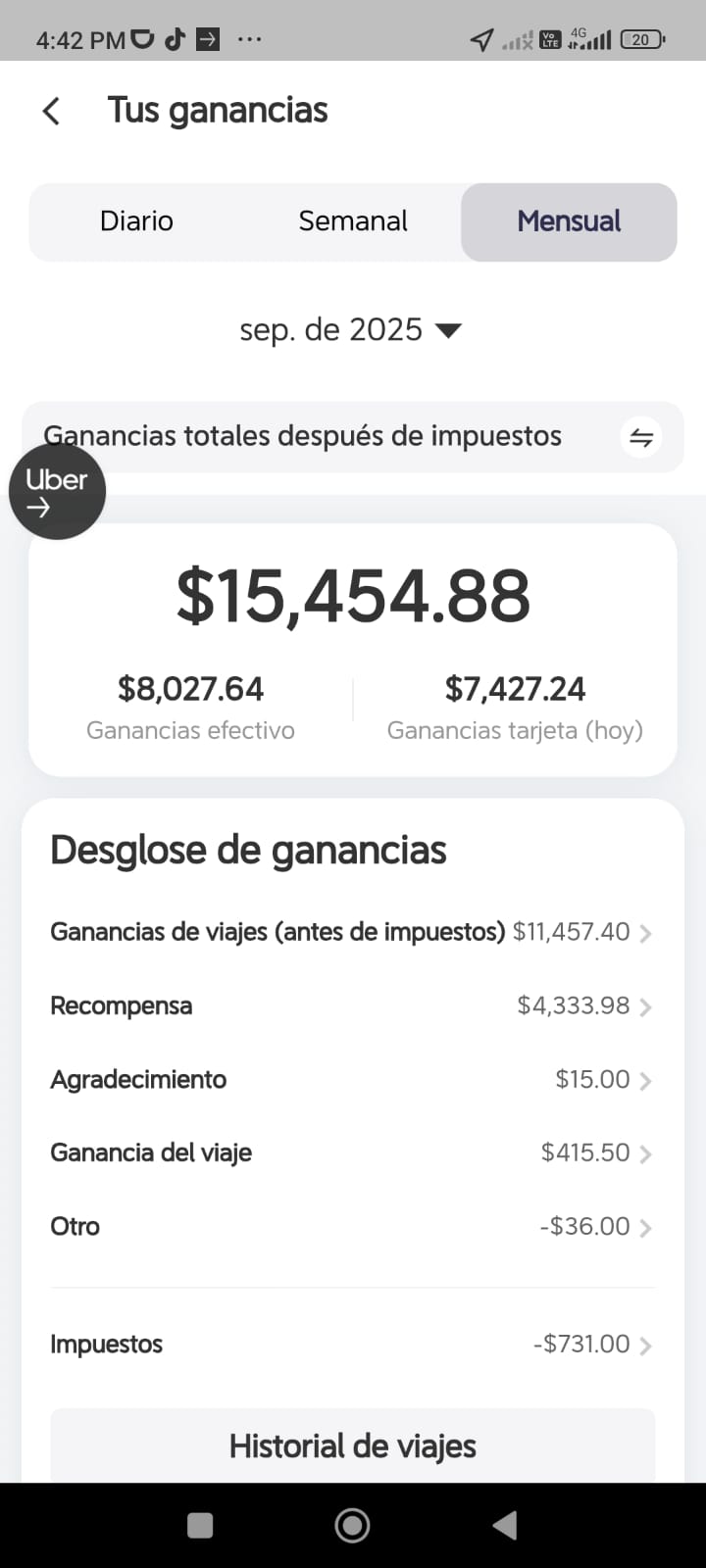Tap the floating Uber shortcut bubble
This screenshot has height=1568, width=706.
57,491
